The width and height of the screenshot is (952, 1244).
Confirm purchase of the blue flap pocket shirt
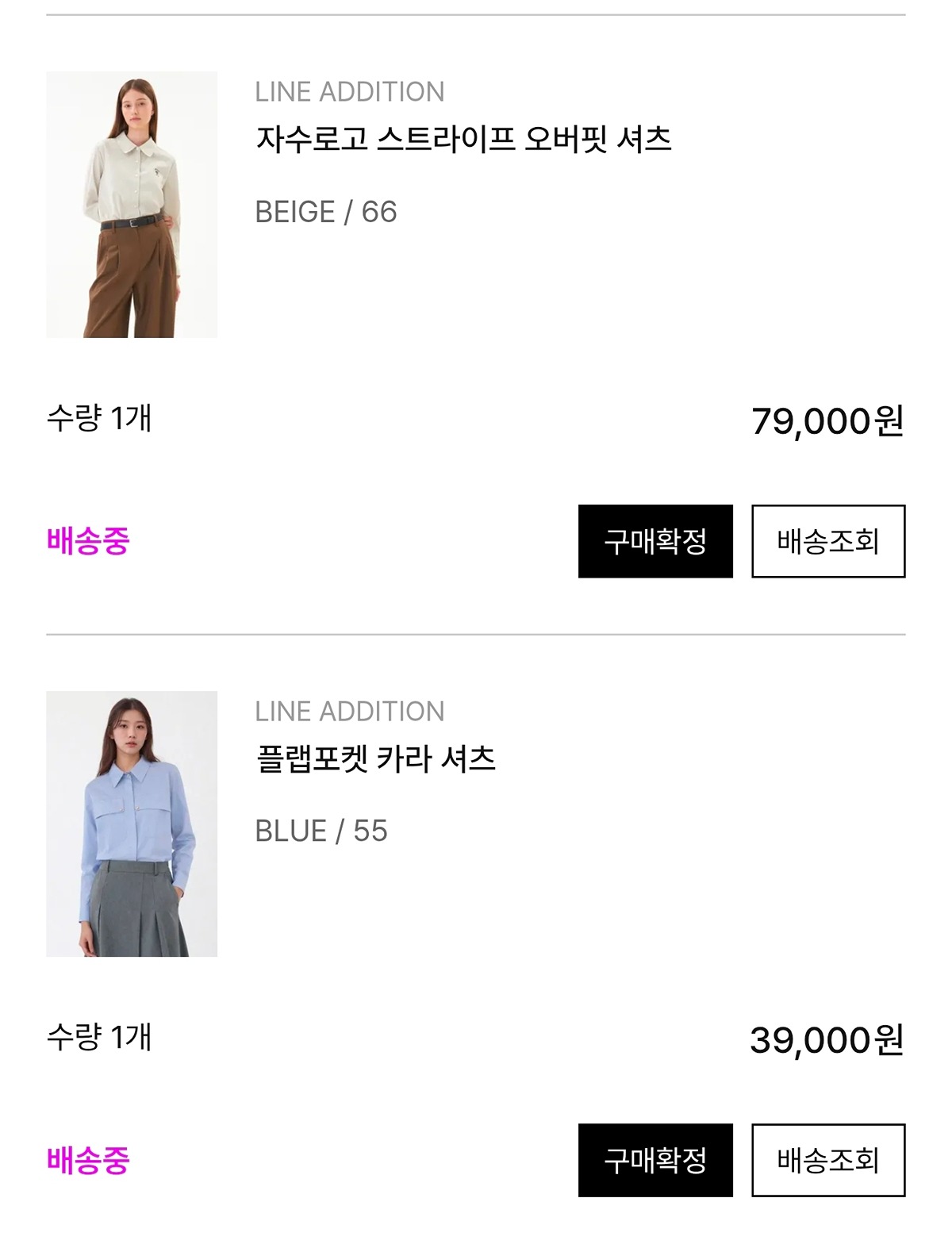(654, 1160)
